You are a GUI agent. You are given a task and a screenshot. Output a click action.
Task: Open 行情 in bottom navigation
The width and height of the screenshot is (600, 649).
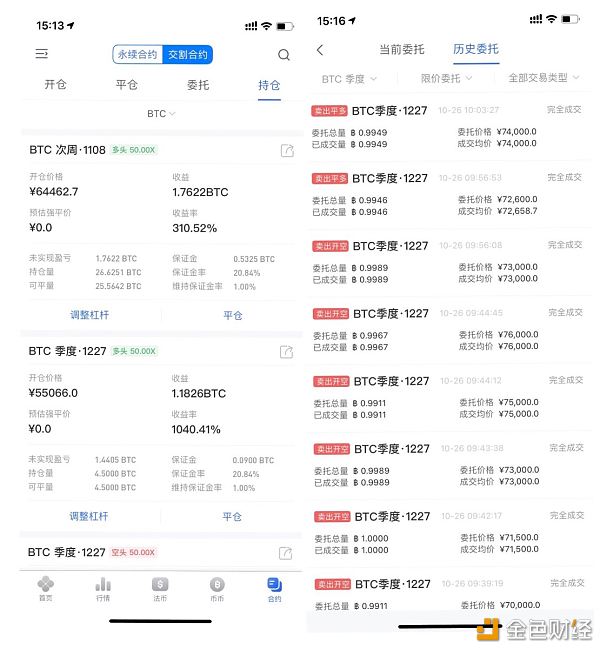pos(102,589)
